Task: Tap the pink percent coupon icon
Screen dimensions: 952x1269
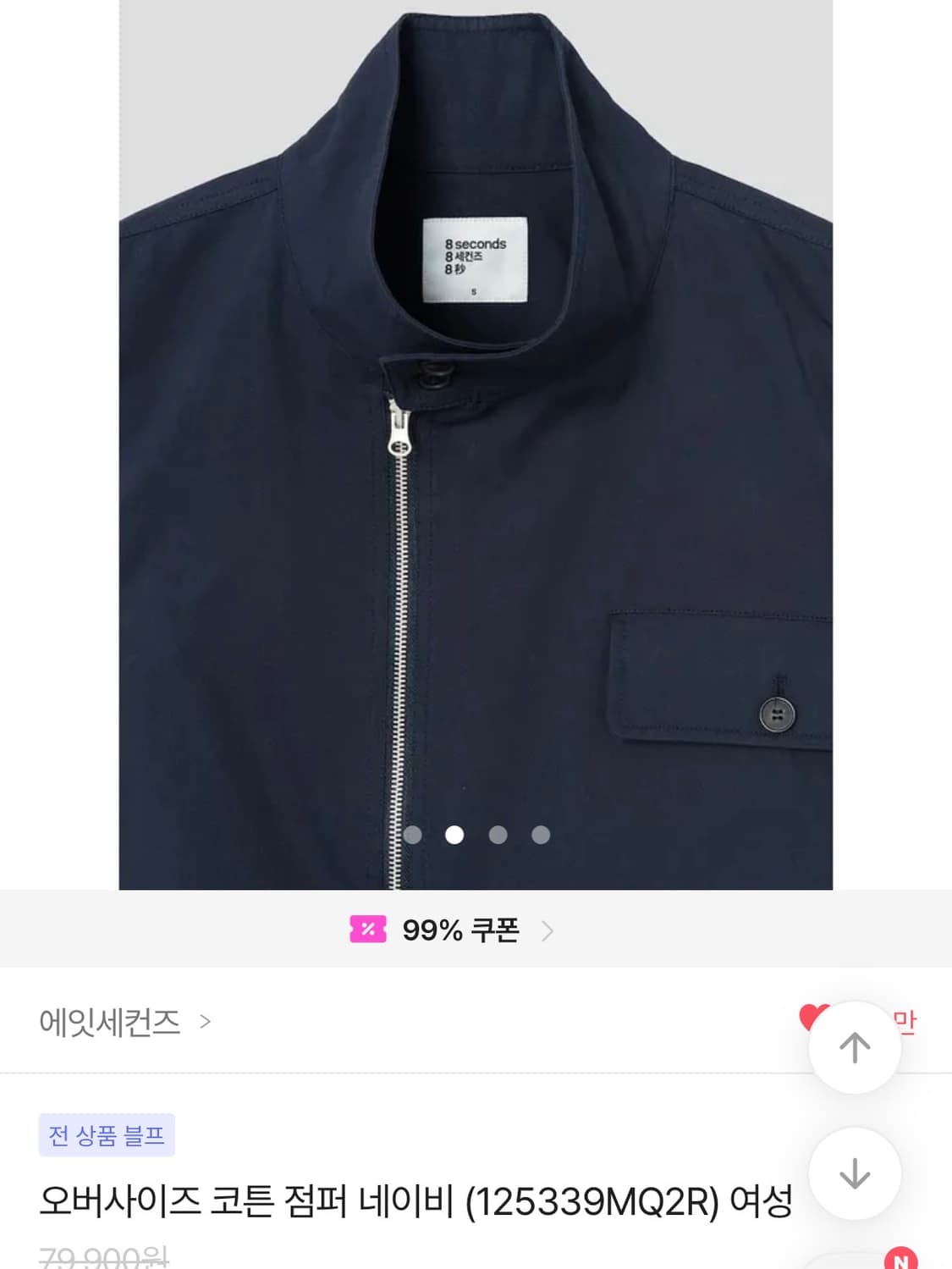Action: (367, 929)
